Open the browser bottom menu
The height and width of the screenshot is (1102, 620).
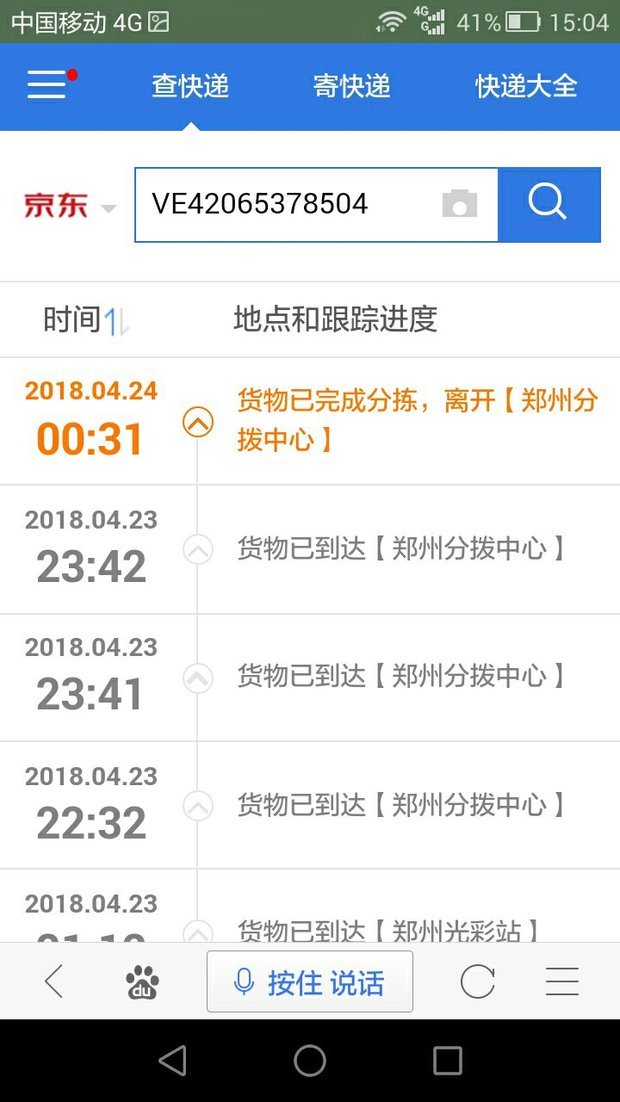[x=562, y=982]
